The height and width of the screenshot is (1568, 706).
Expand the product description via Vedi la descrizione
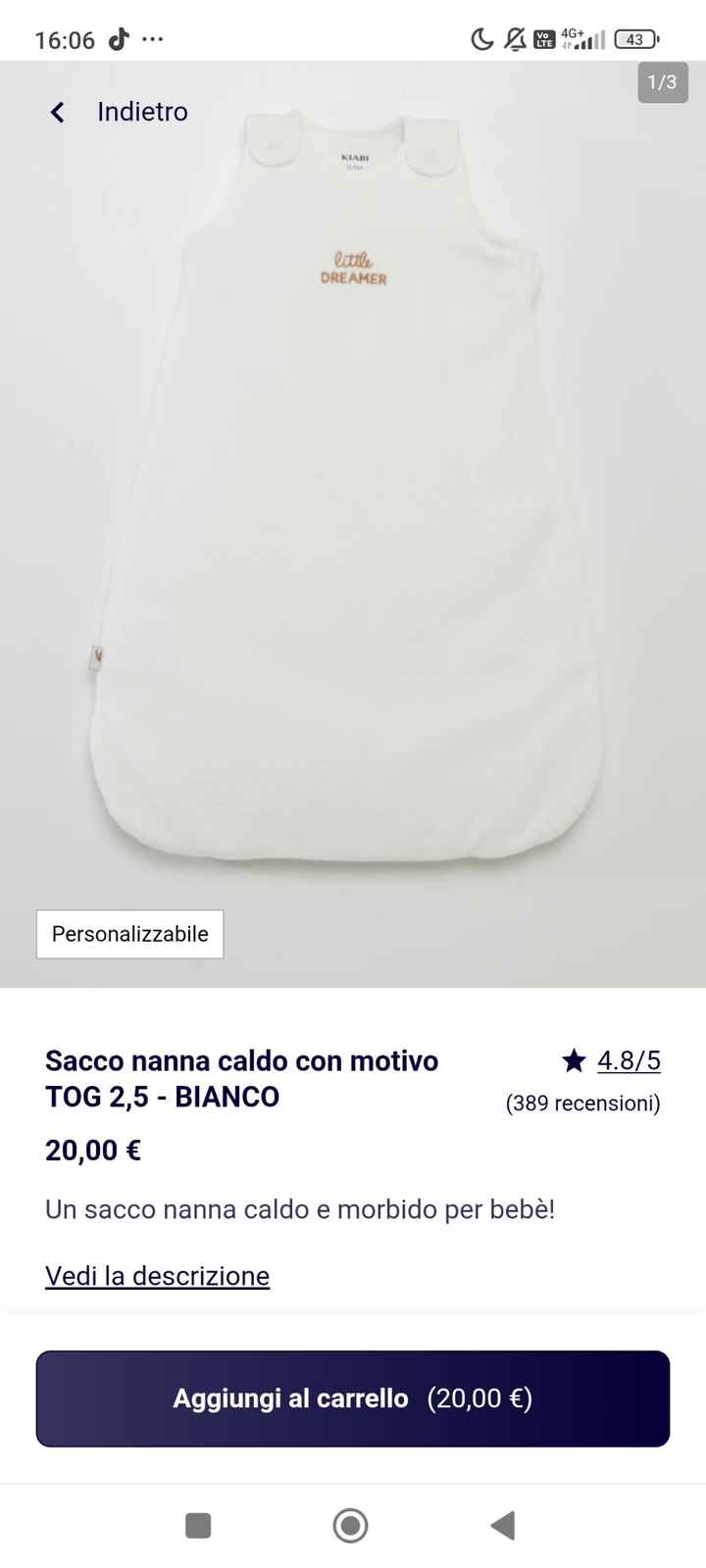[x=157, y=1276]
